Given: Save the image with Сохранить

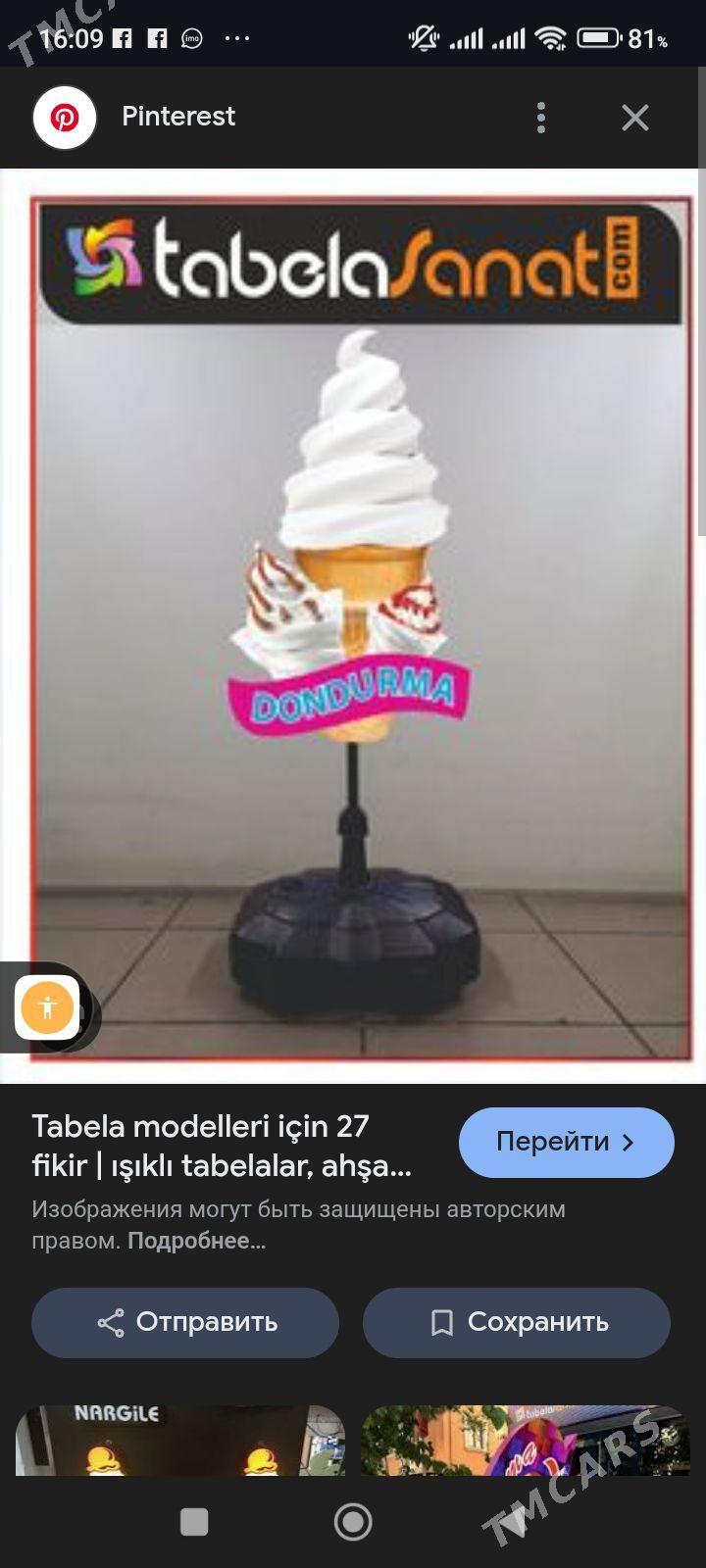Looking at the screenshot, I should tap(517, 1322).
